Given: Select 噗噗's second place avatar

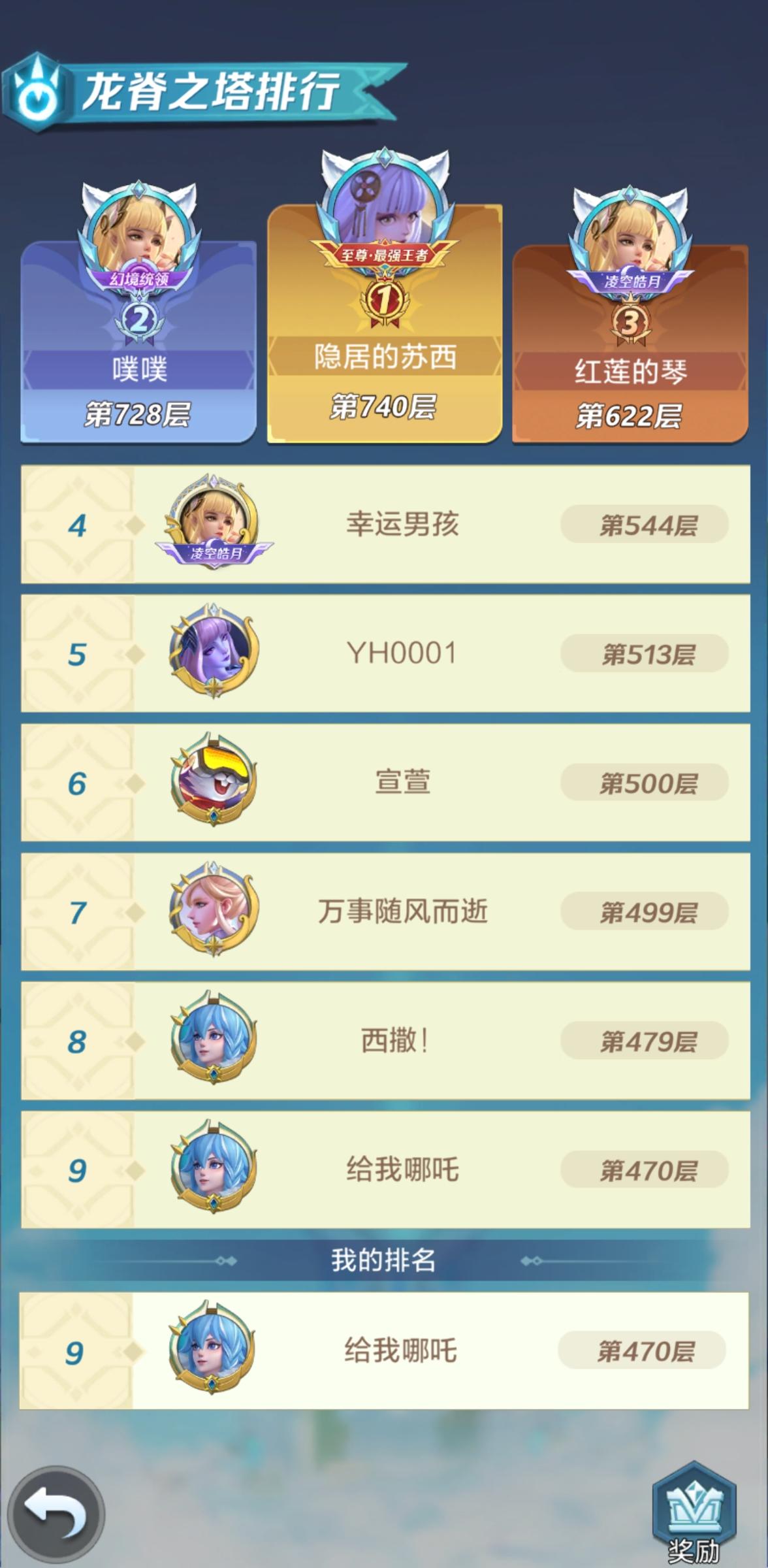Looking at the screenshot, I should coord(139,225).
